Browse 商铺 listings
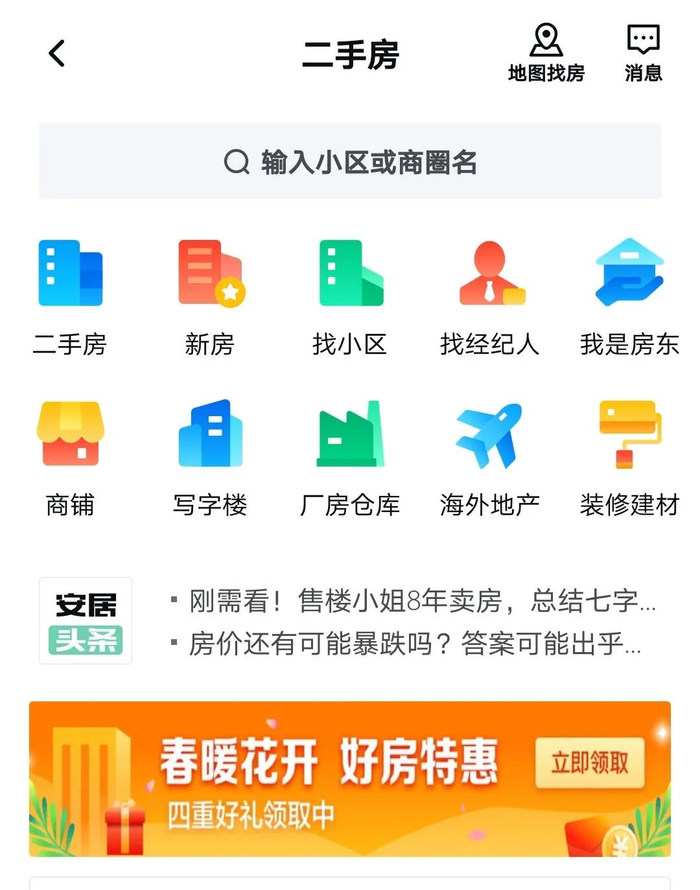The image size is (700, 890). point(70,457)
